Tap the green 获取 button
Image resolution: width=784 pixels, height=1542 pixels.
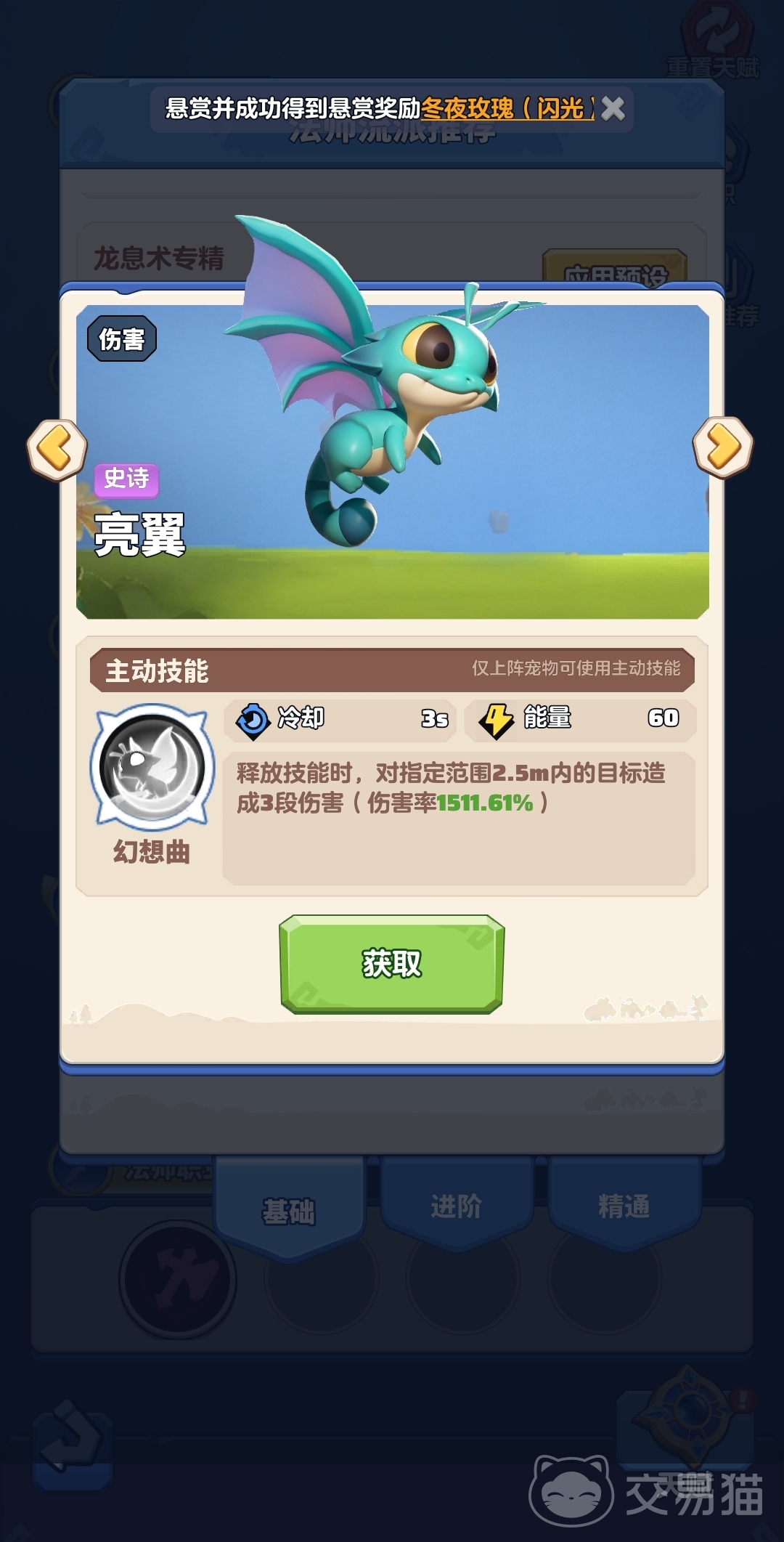[391, 963]
